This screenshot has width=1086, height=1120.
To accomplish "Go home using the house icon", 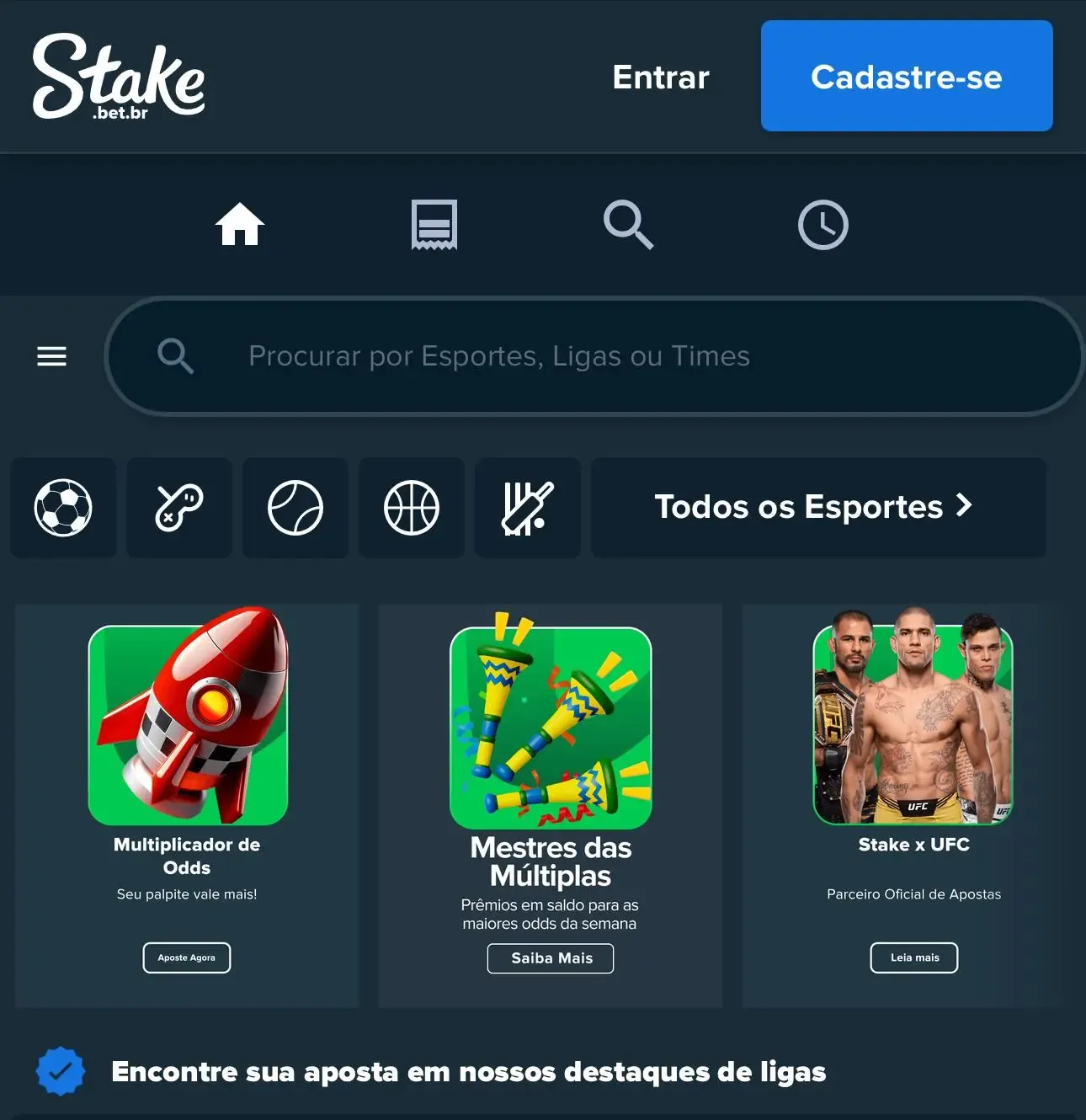I will pos(240,225).
